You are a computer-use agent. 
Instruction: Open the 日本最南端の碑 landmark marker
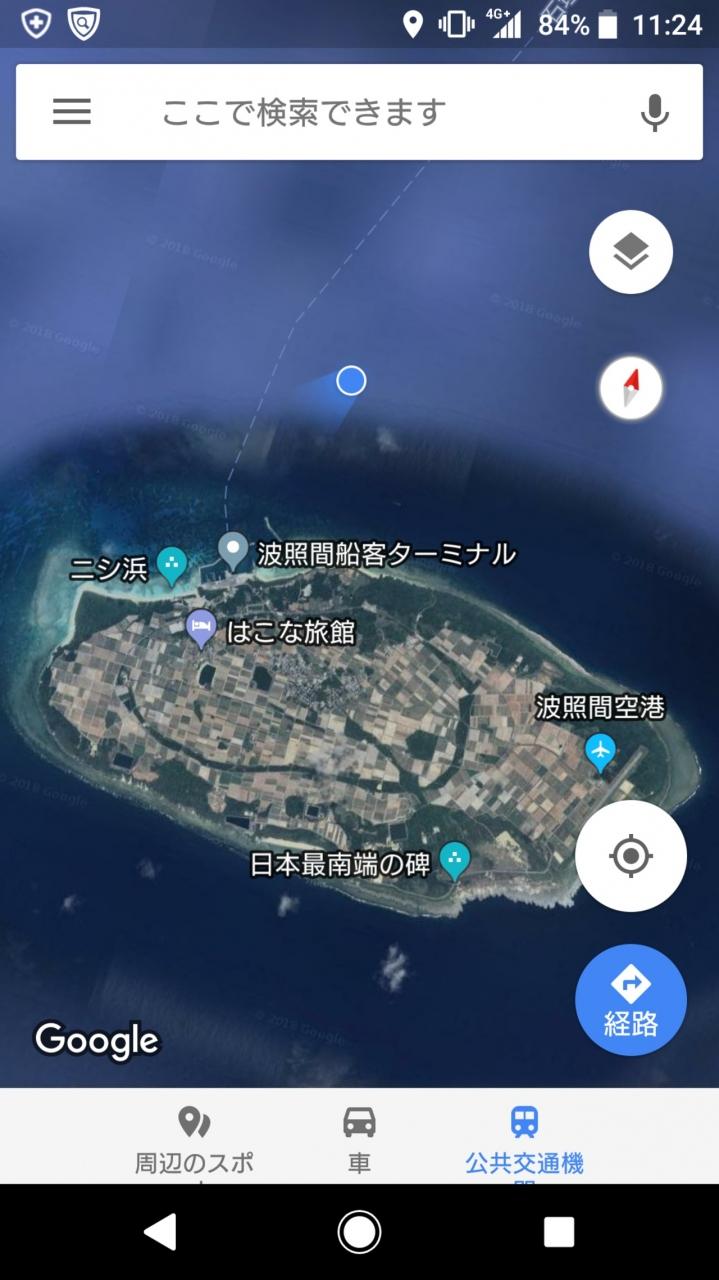[x=455, y=859]
